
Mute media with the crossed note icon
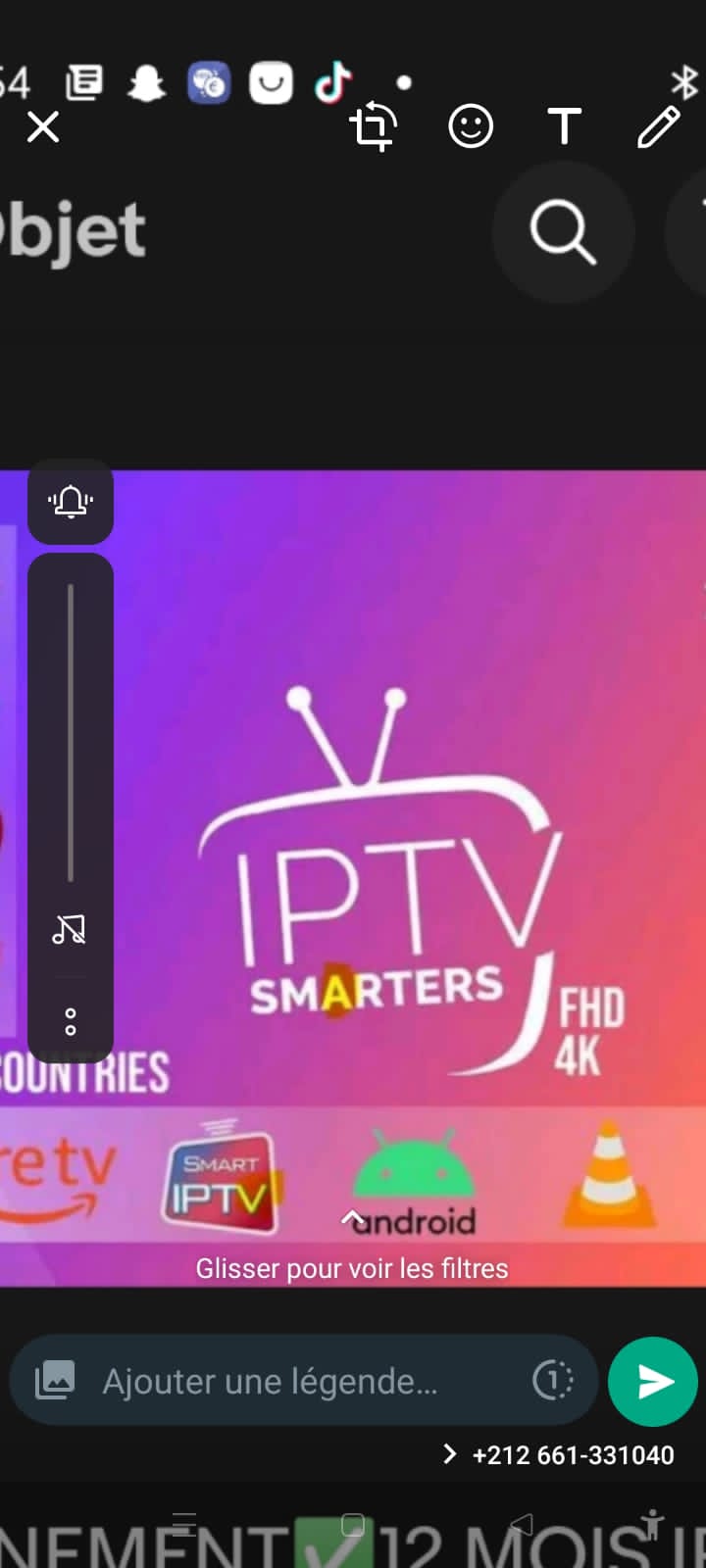click(x=70, y=929)
